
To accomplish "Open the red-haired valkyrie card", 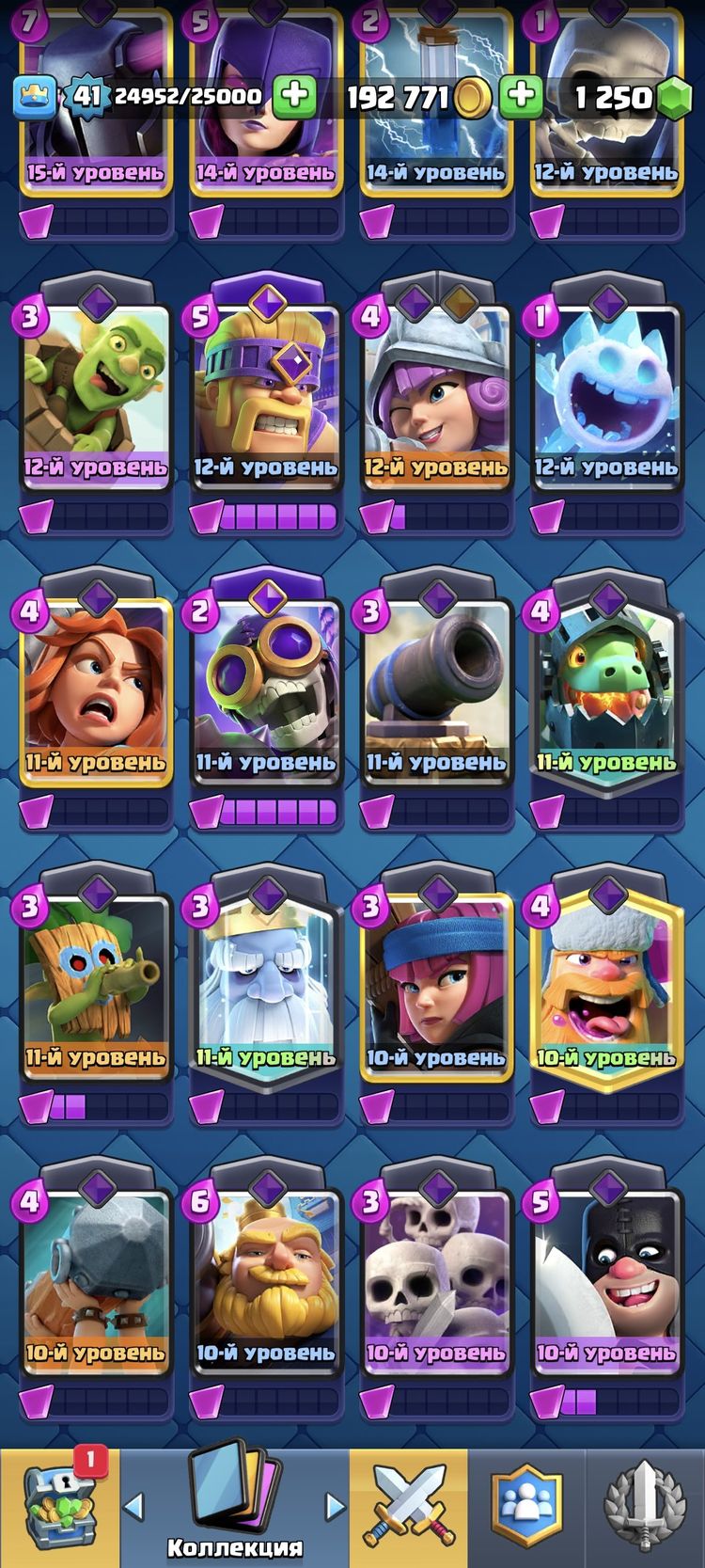I will coord(95,691).
